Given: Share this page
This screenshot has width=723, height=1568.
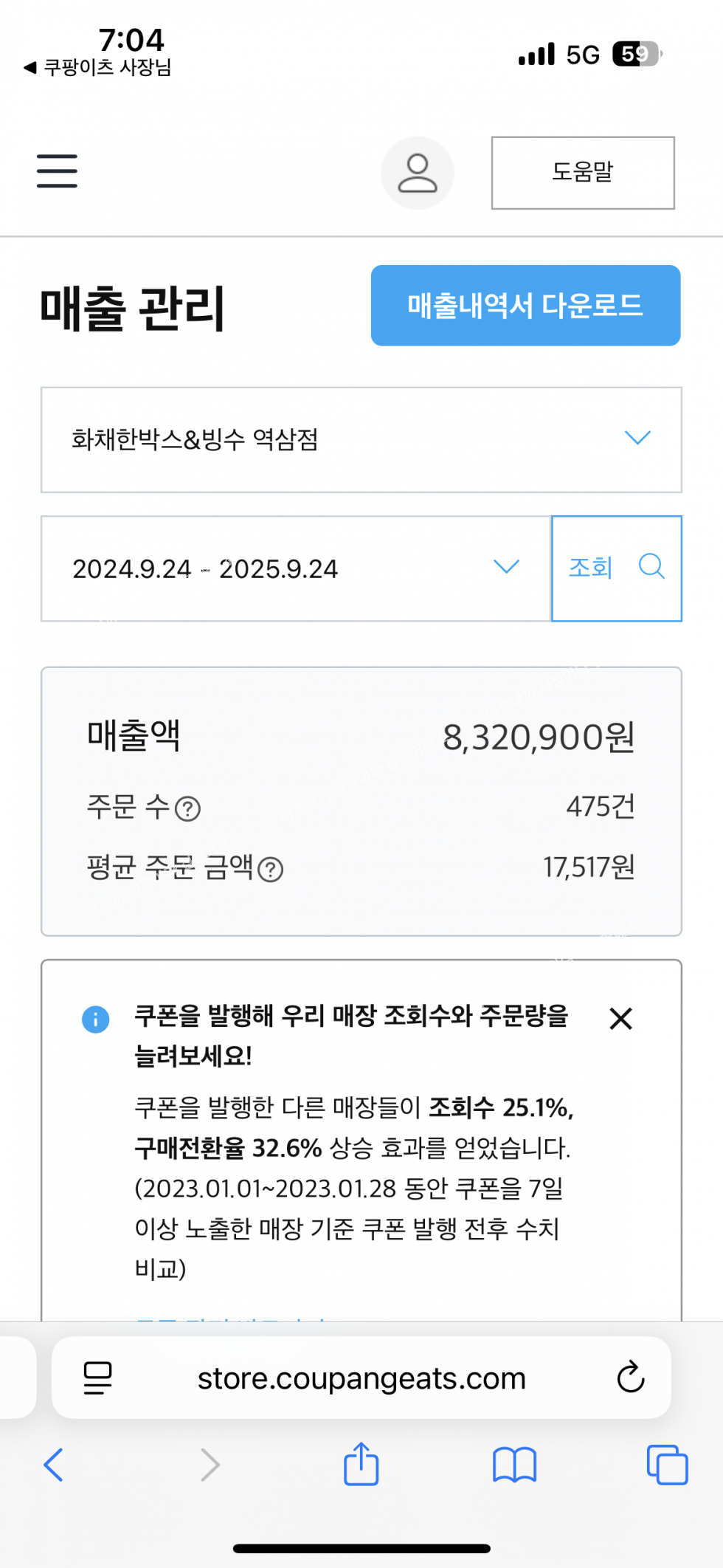Looking at the screenshot, I should coord(361,1465).
